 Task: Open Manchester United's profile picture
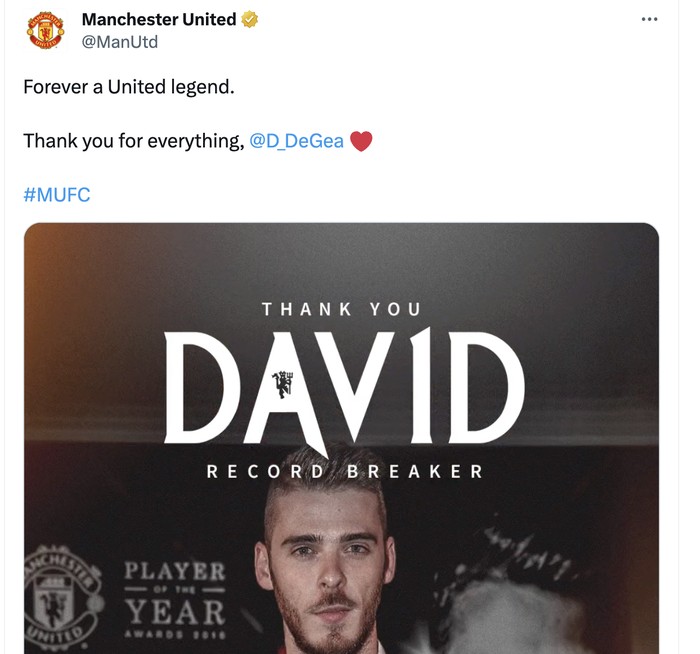[44, 30]
